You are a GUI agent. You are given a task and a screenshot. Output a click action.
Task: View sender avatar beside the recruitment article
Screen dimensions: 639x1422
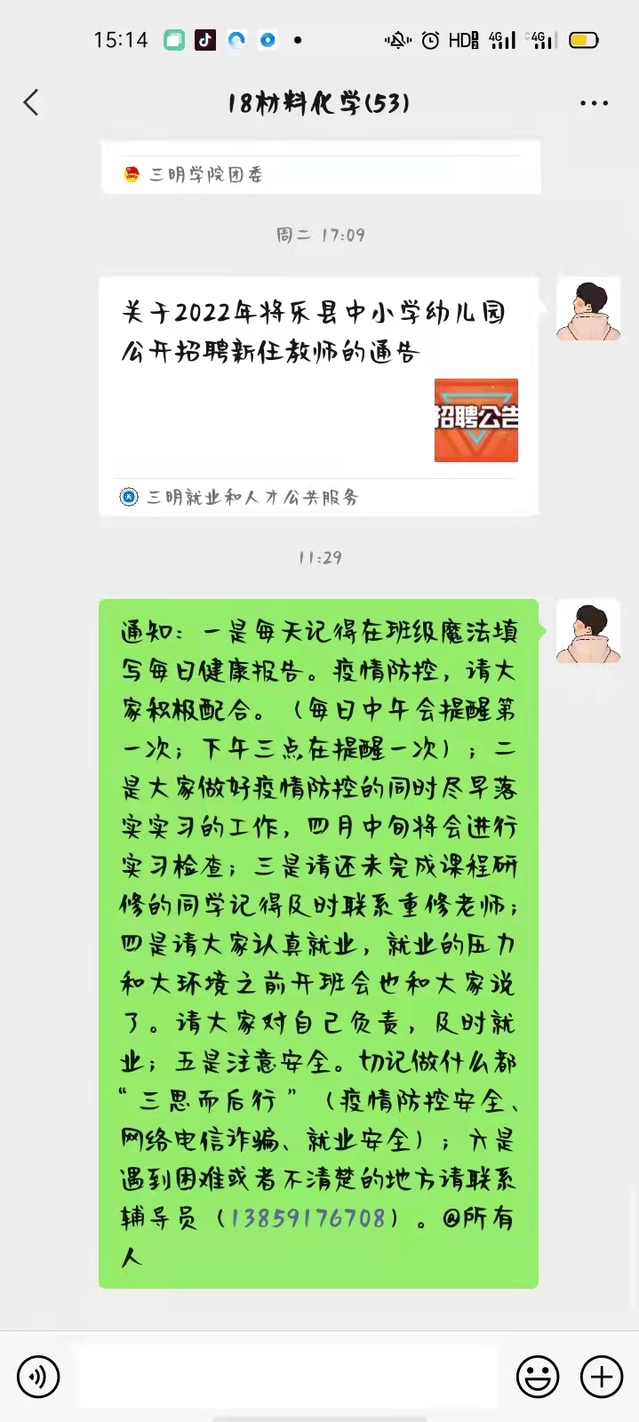588,309
